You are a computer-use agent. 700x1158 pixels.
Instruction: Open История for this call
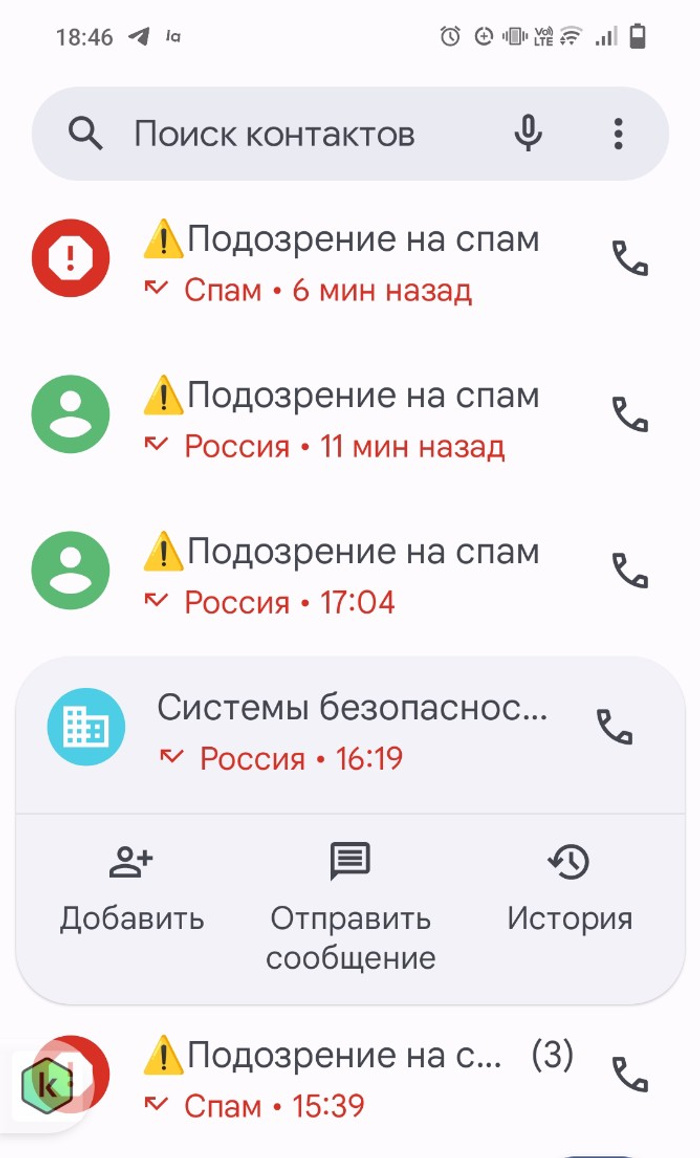point(569,888)
